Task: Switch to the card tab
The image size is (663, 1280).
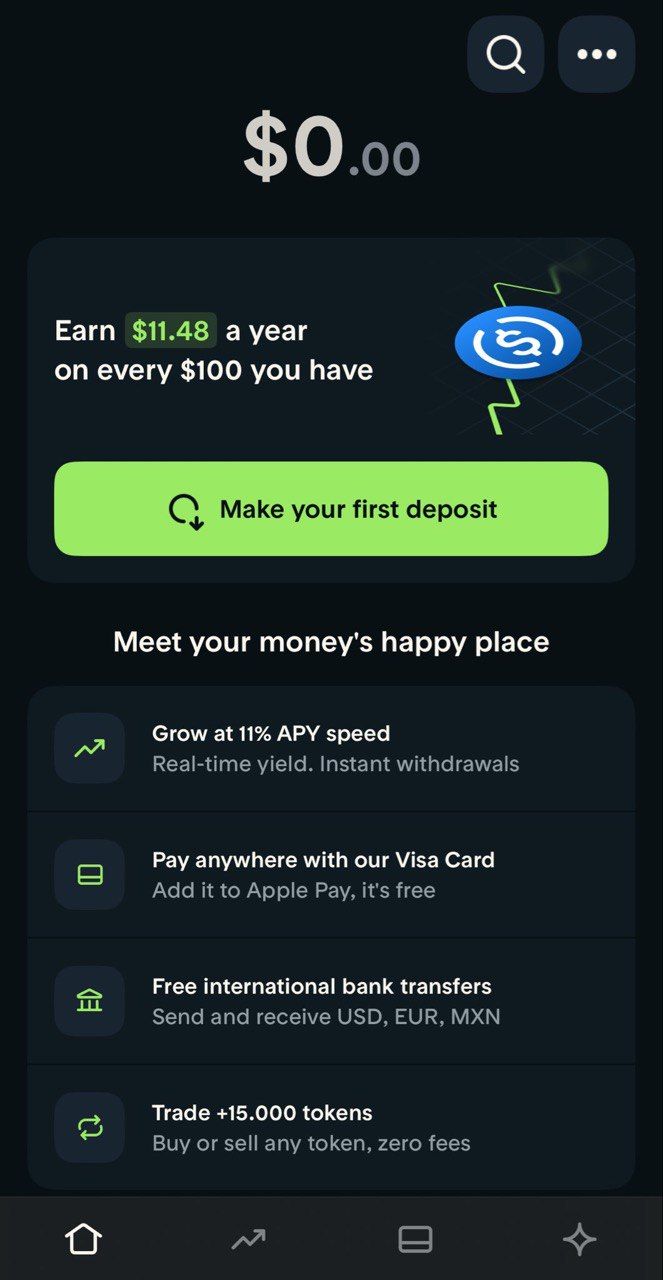Action: click(415, 1240)
